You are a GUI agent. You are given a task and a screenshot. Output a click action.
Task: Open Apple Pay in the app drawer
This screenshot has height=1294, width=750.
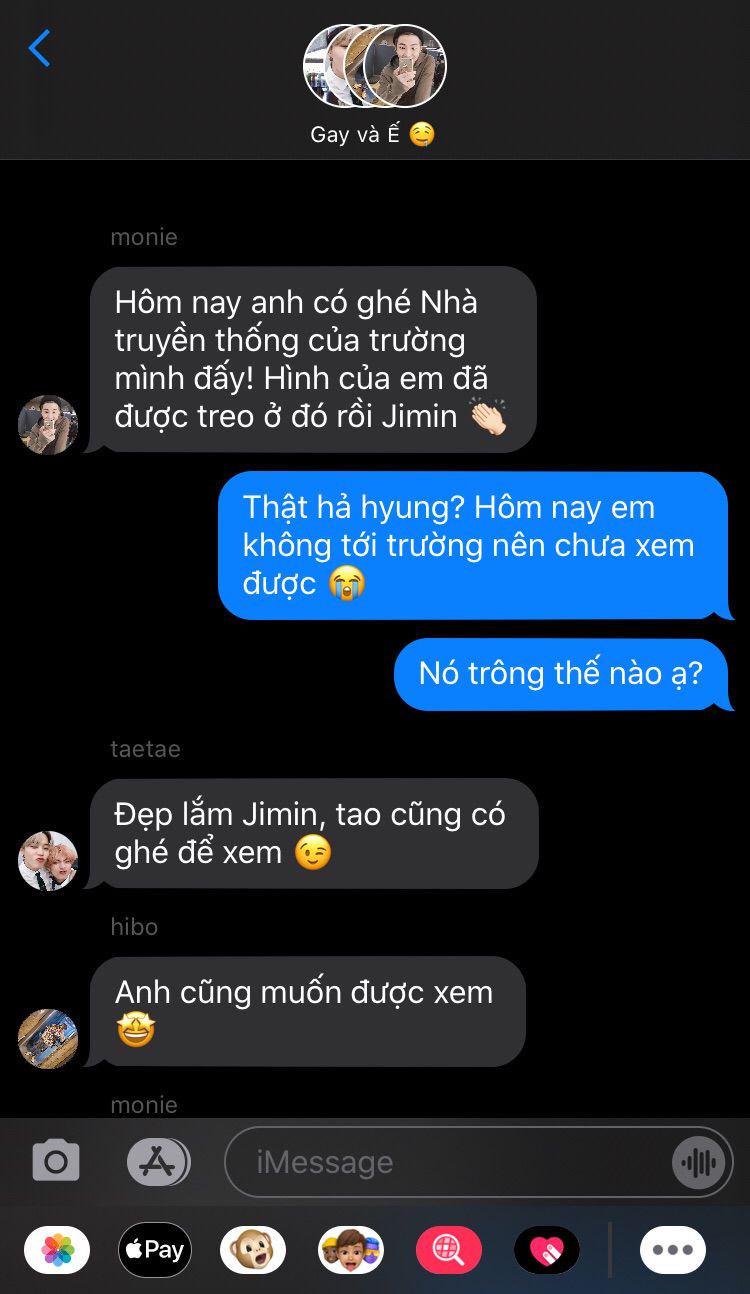click(x=155, y=1249)
